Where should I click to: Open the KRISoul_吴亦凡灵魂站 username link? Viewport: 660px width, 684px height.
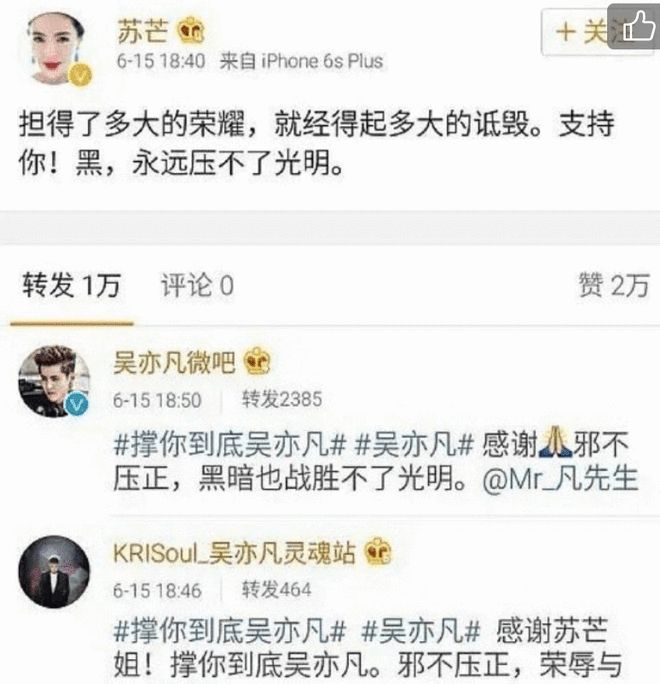click(234, 553)
